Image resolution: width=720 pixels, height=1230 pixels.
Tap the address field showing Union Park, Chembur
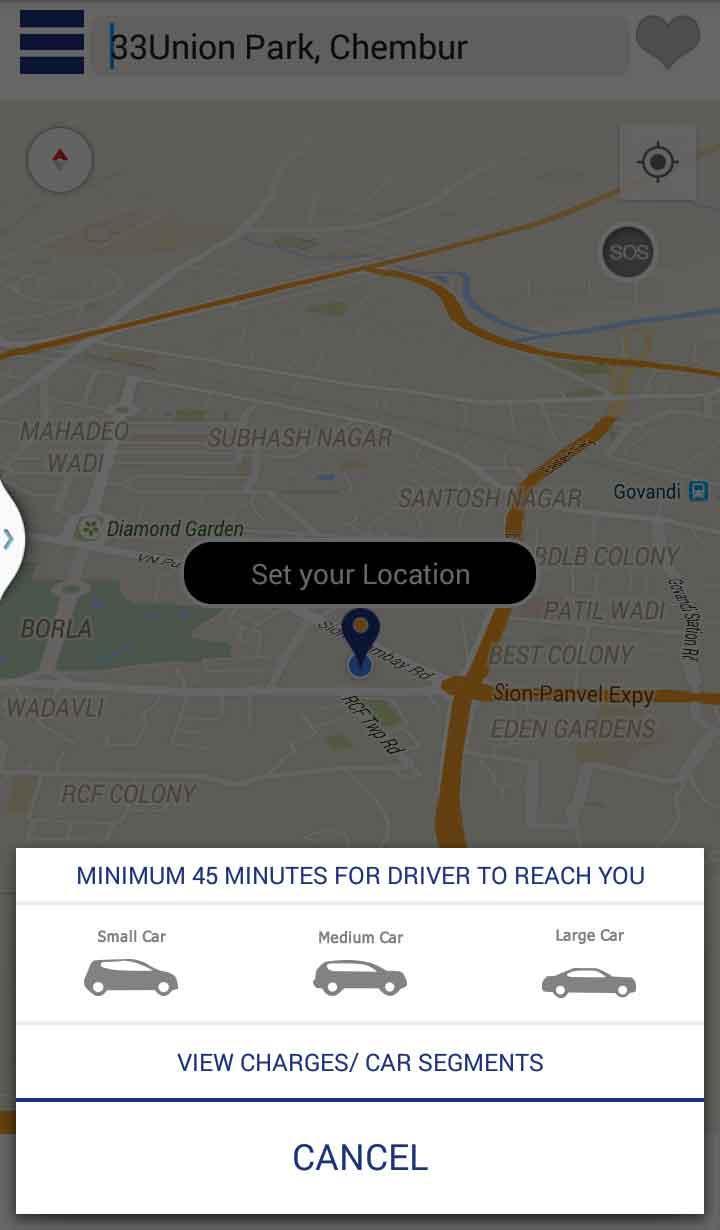tap(360, 47)
